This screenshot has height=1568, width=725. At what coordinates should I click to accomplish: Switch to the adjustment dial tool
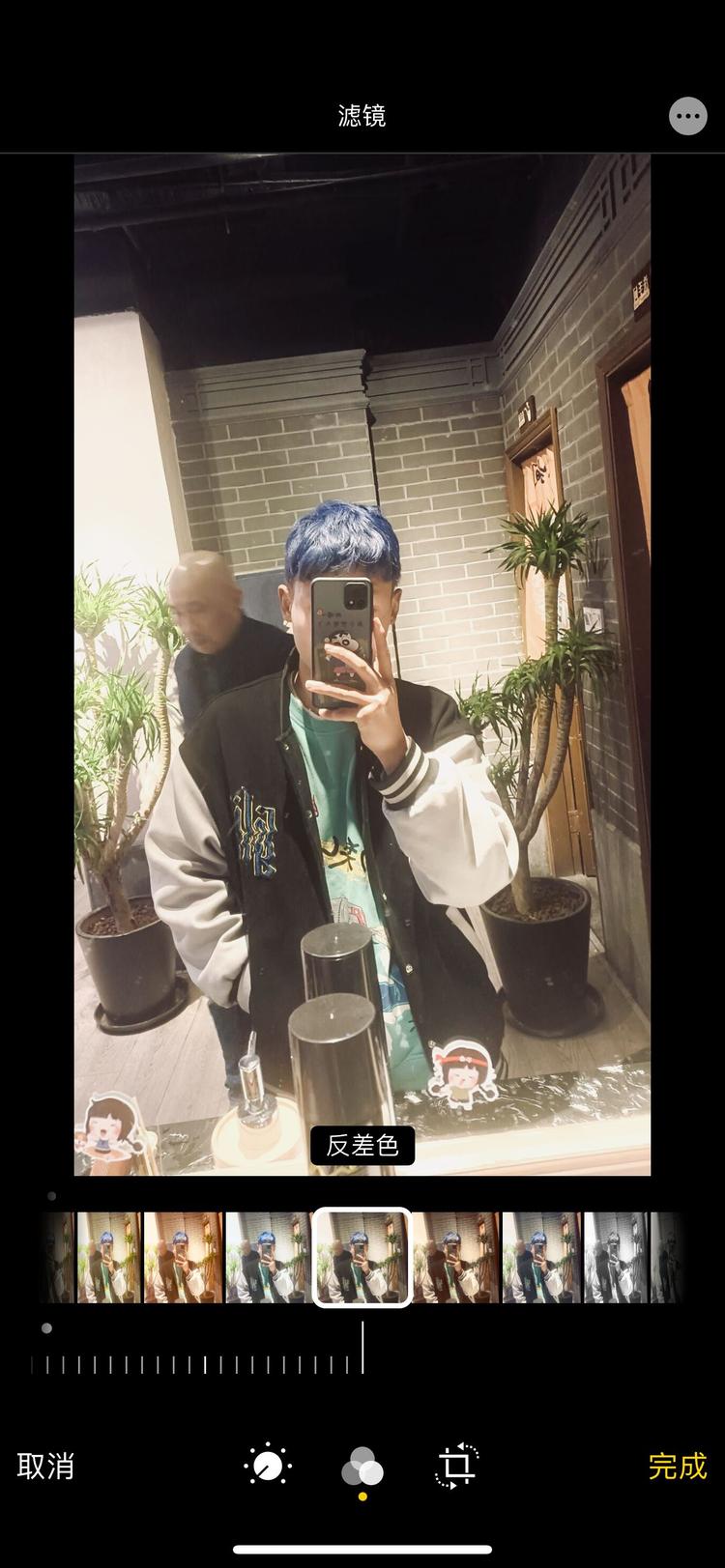coord(267,1466)
